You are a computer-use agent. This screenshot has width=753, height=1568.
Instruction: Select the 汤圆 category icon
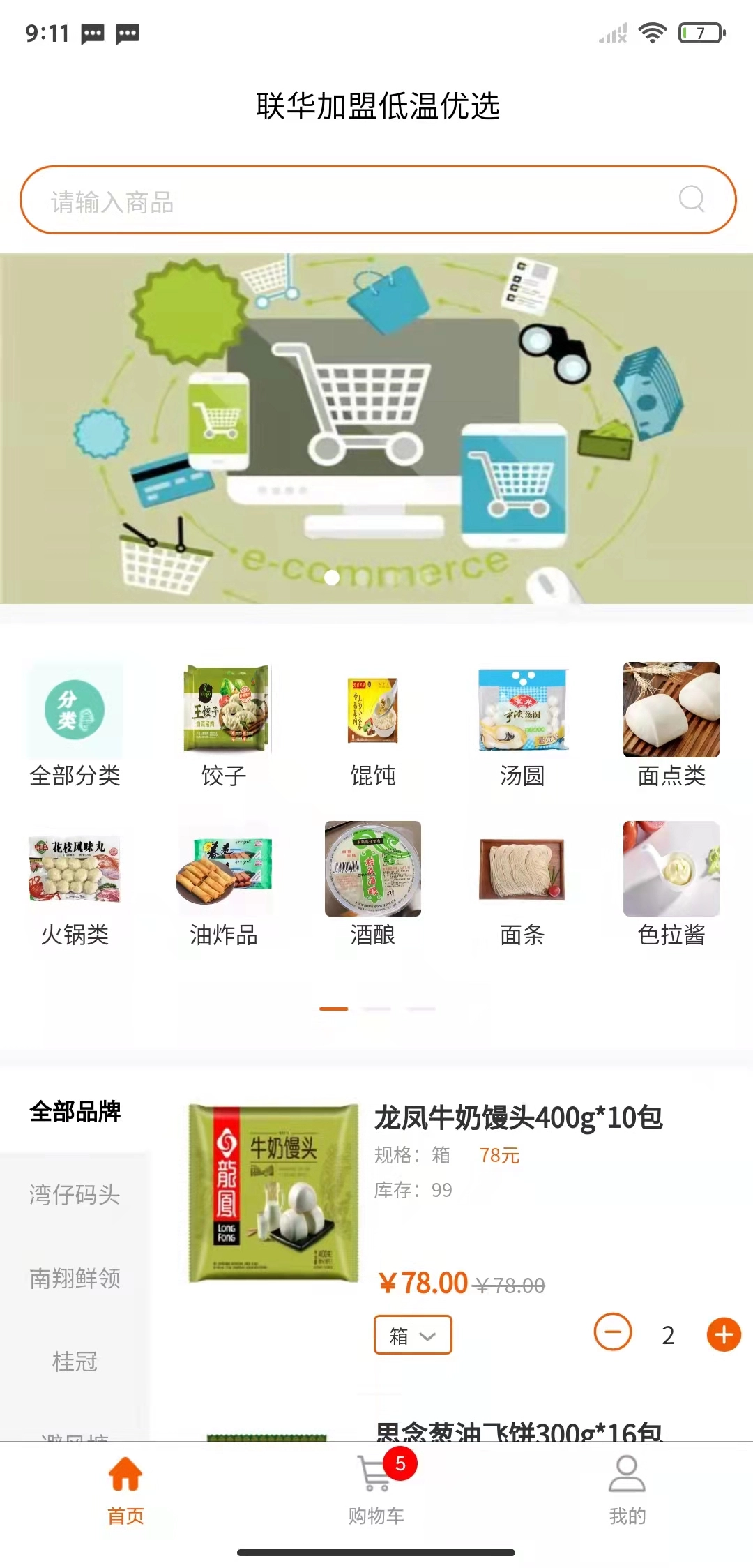pyautogui.click(x=521, y=711)
